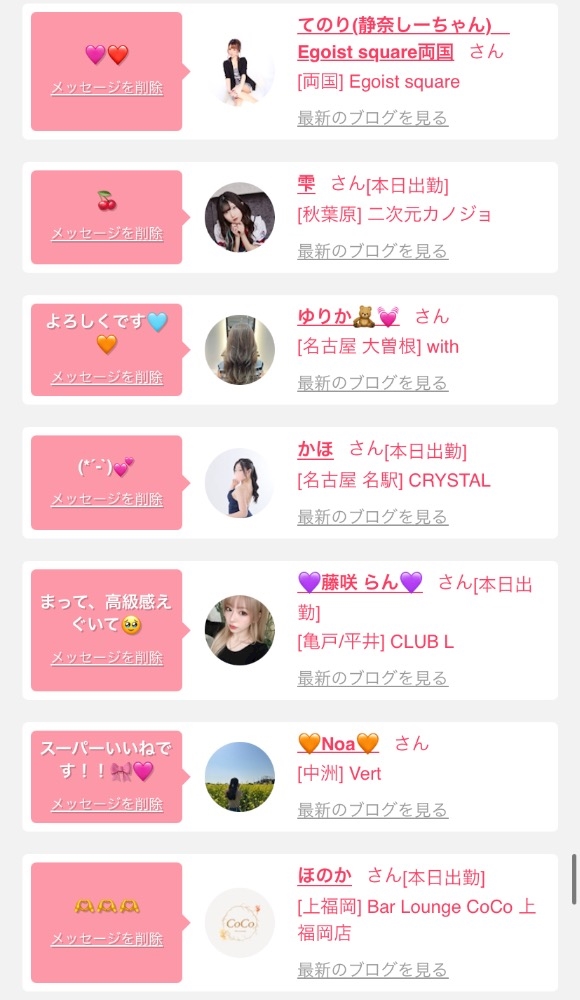This screenshot has width=580, height=1000.
Task: Delete the まって、高級感えぐいて message
Action: [107, 658]
